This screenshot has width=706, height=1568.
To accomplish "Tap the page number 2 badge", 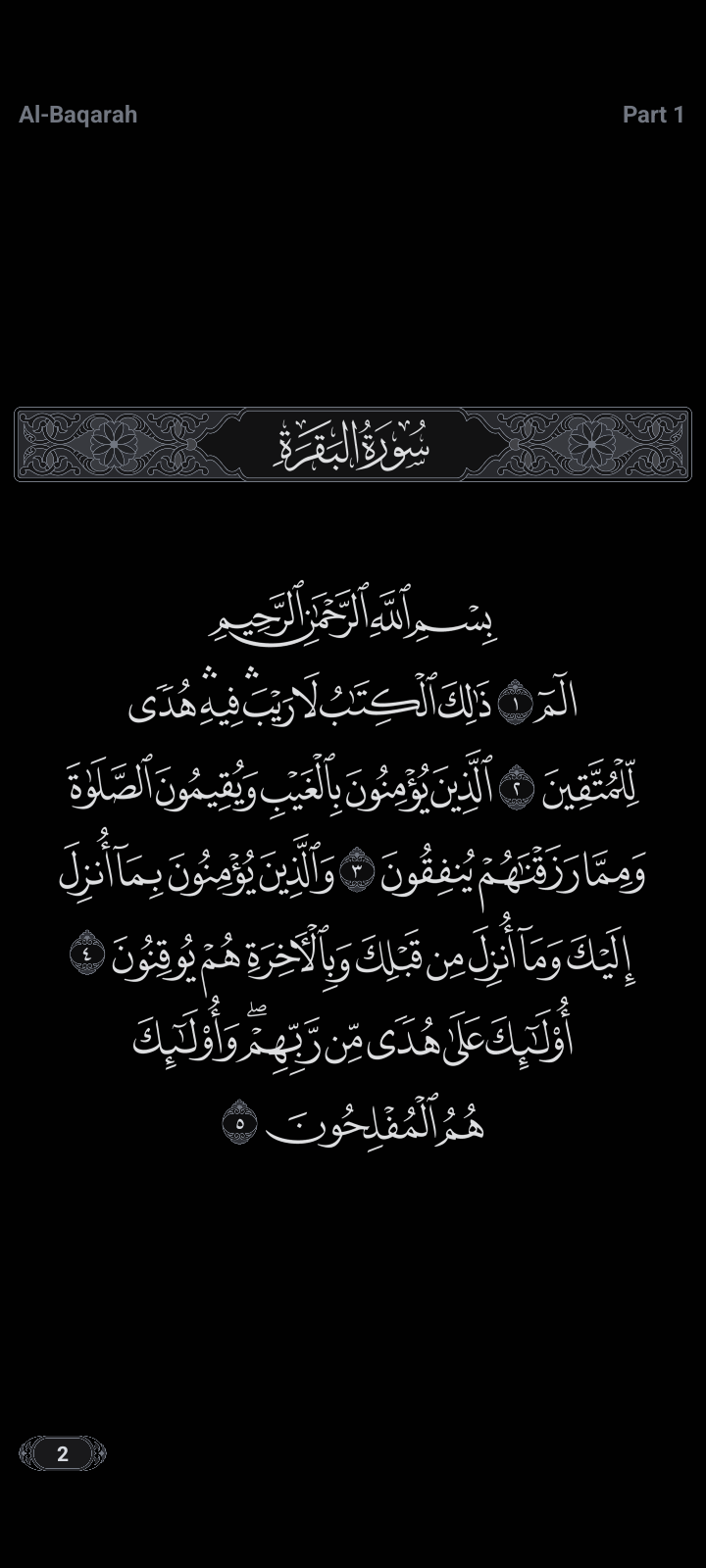I will click(62, 1453).
